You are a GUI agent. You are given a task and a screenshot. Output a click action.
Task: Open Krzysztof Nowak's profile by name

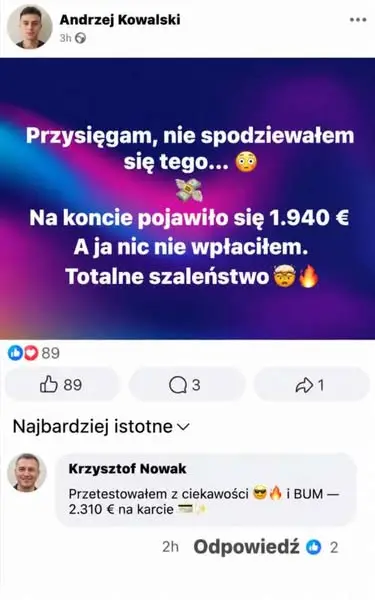pyautogui.click(x=127, y=469)
